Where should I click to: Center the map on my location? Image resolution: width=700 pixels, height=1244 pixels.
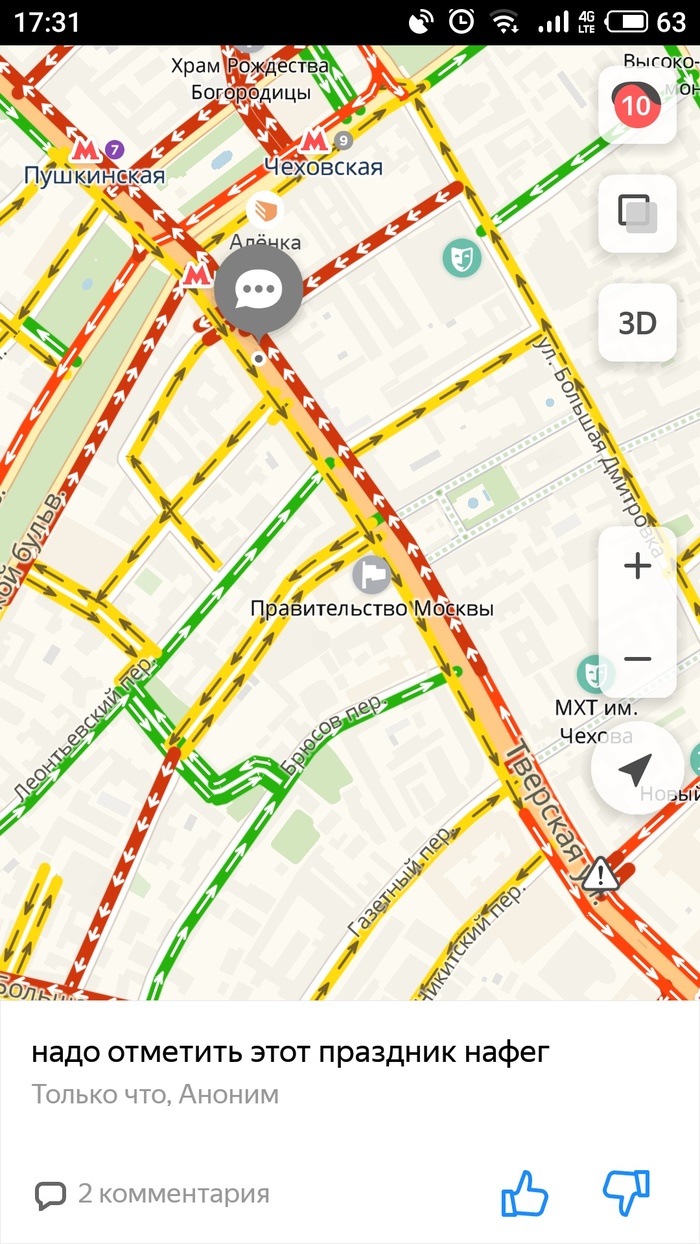click(x=635, y=769)
